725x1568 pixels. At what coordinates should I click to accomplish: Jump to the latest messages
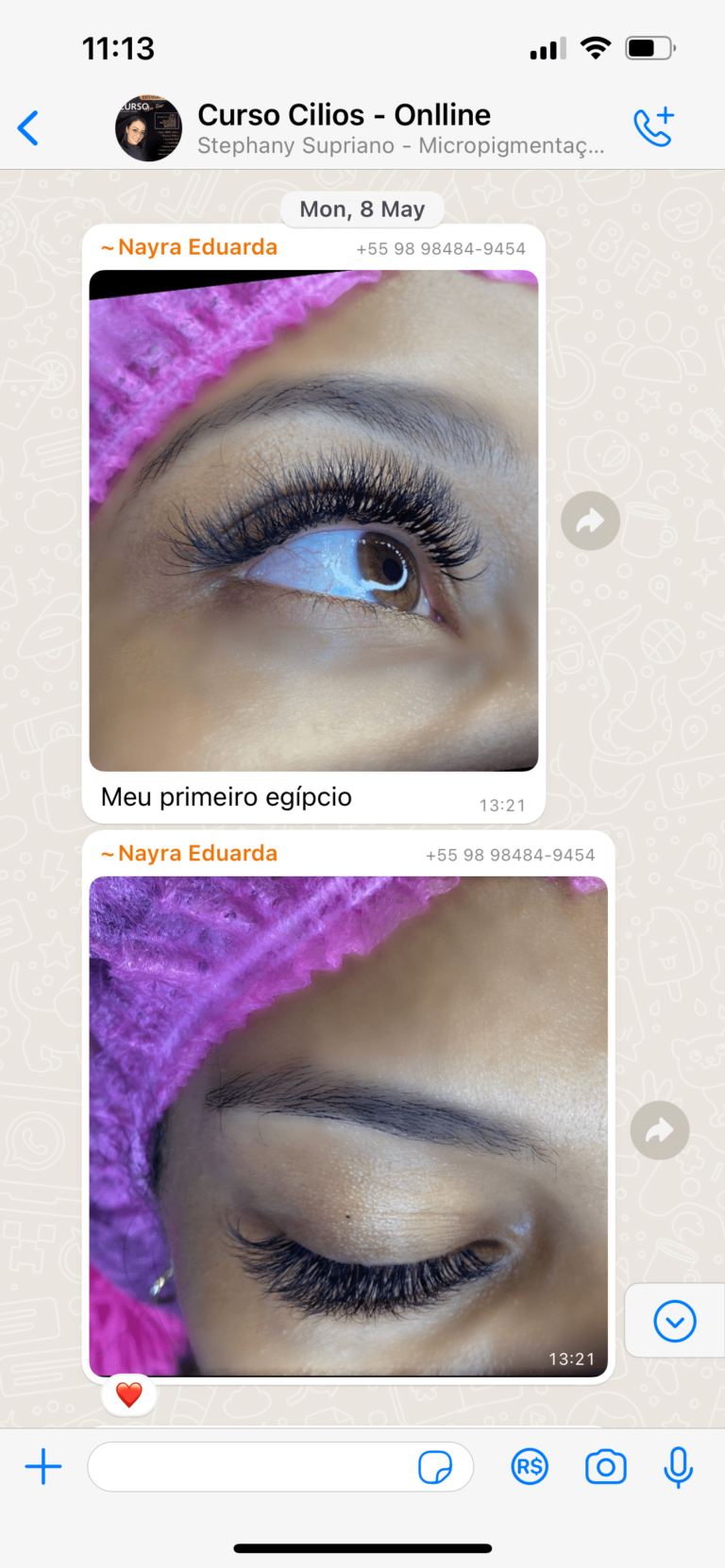click(675, 1321)
